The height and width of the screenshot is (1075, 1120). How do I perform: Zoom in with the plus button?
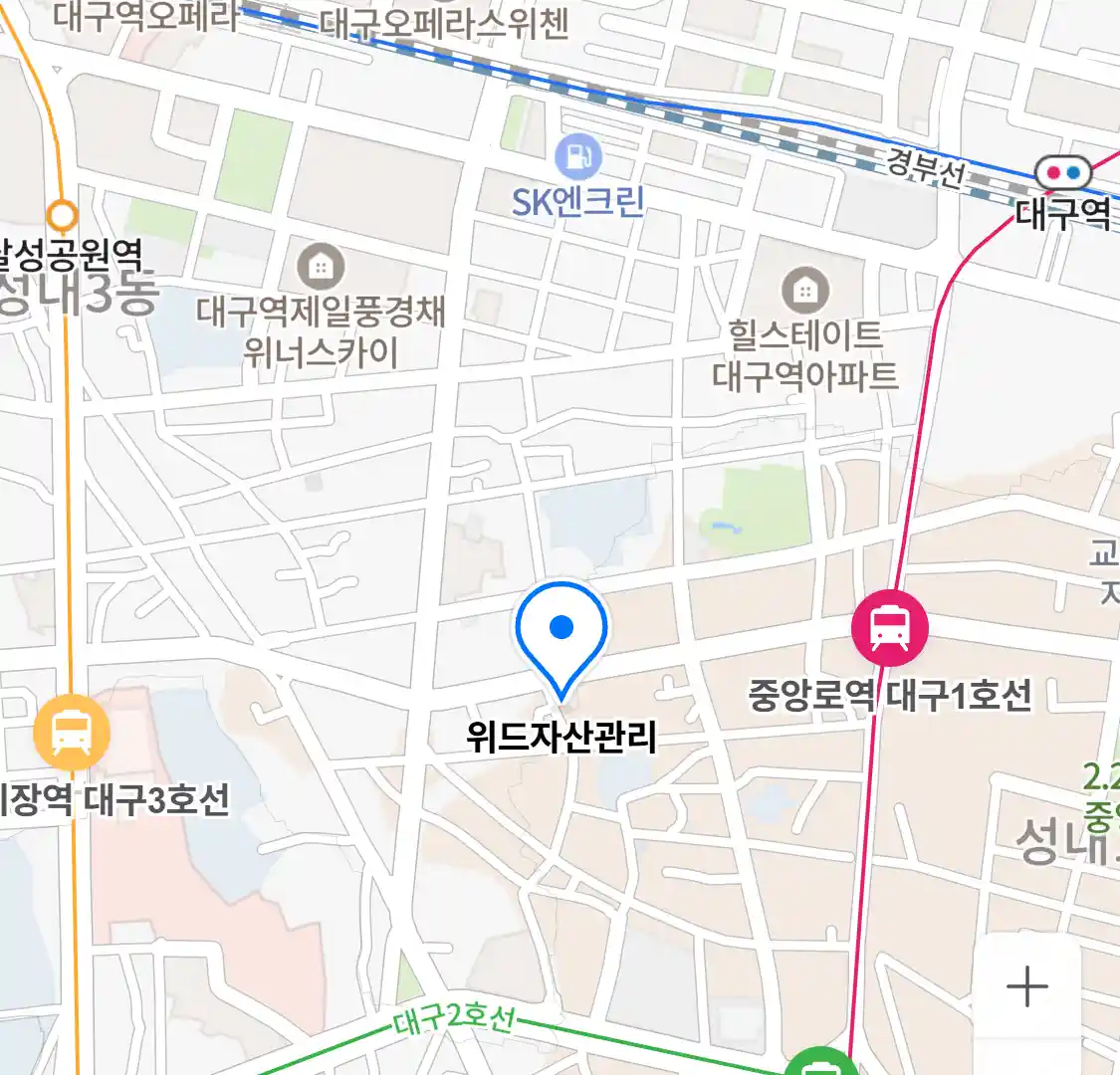[1026, 987]
